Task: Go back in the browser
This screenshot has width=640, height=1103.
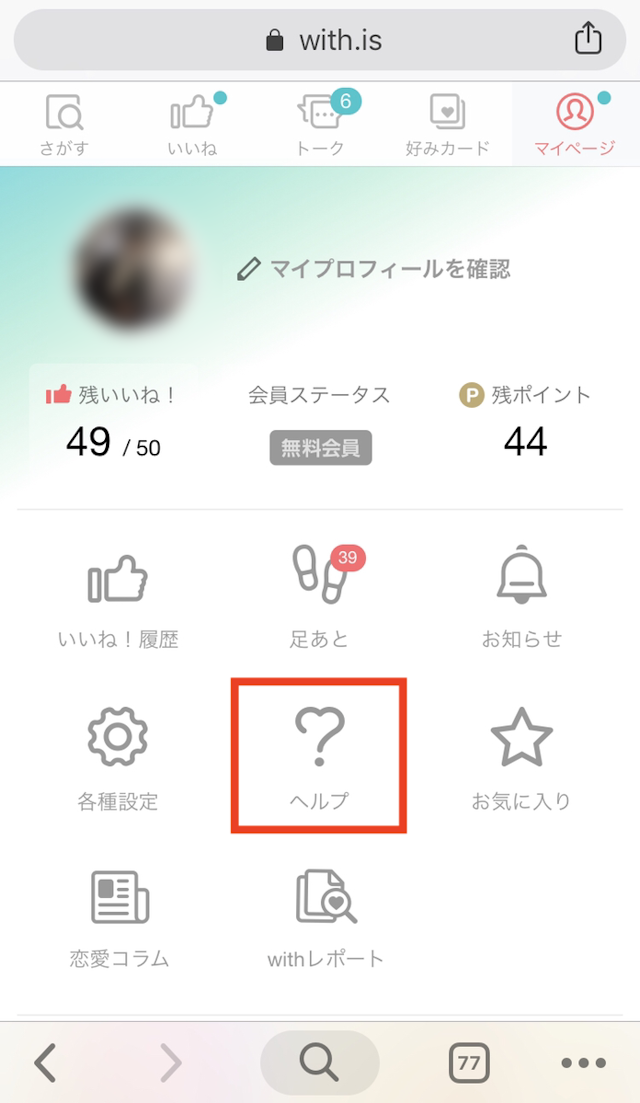Action: (45, 1062)
